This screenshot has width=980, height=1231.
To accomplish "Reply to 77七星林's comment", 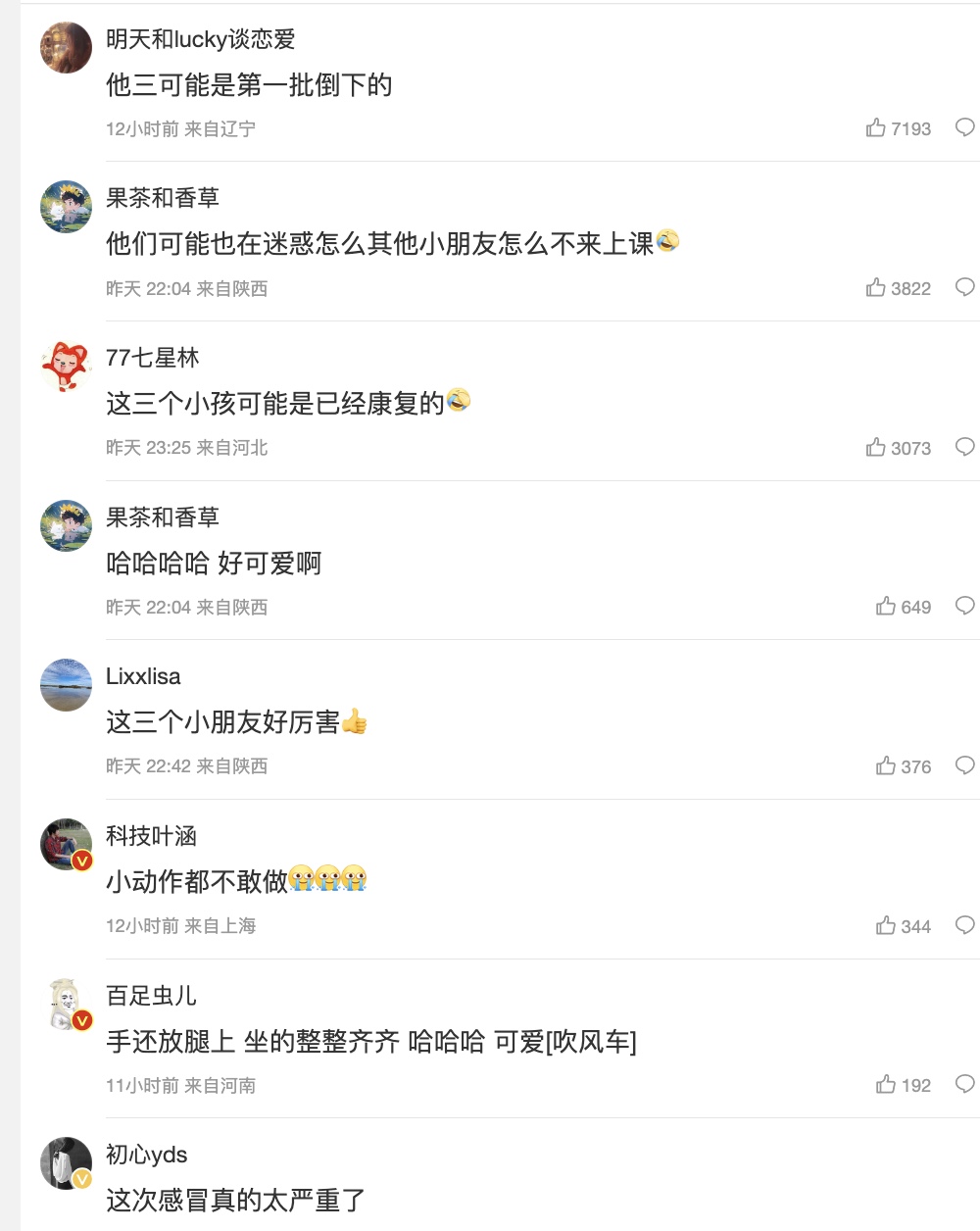I will pyautogui.click(x=964, y=447).
